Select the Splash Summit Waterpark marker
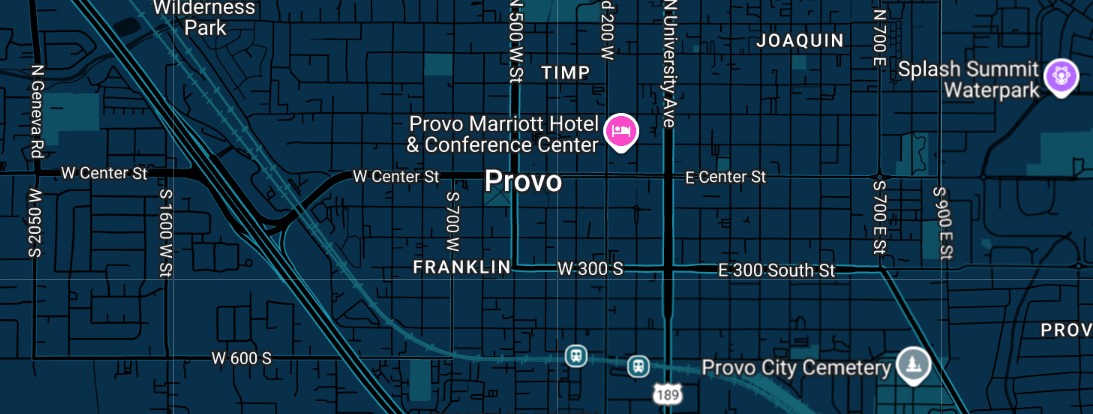Image resolution: width=1093 pixels, height=414 pixels. (1060, 76)
